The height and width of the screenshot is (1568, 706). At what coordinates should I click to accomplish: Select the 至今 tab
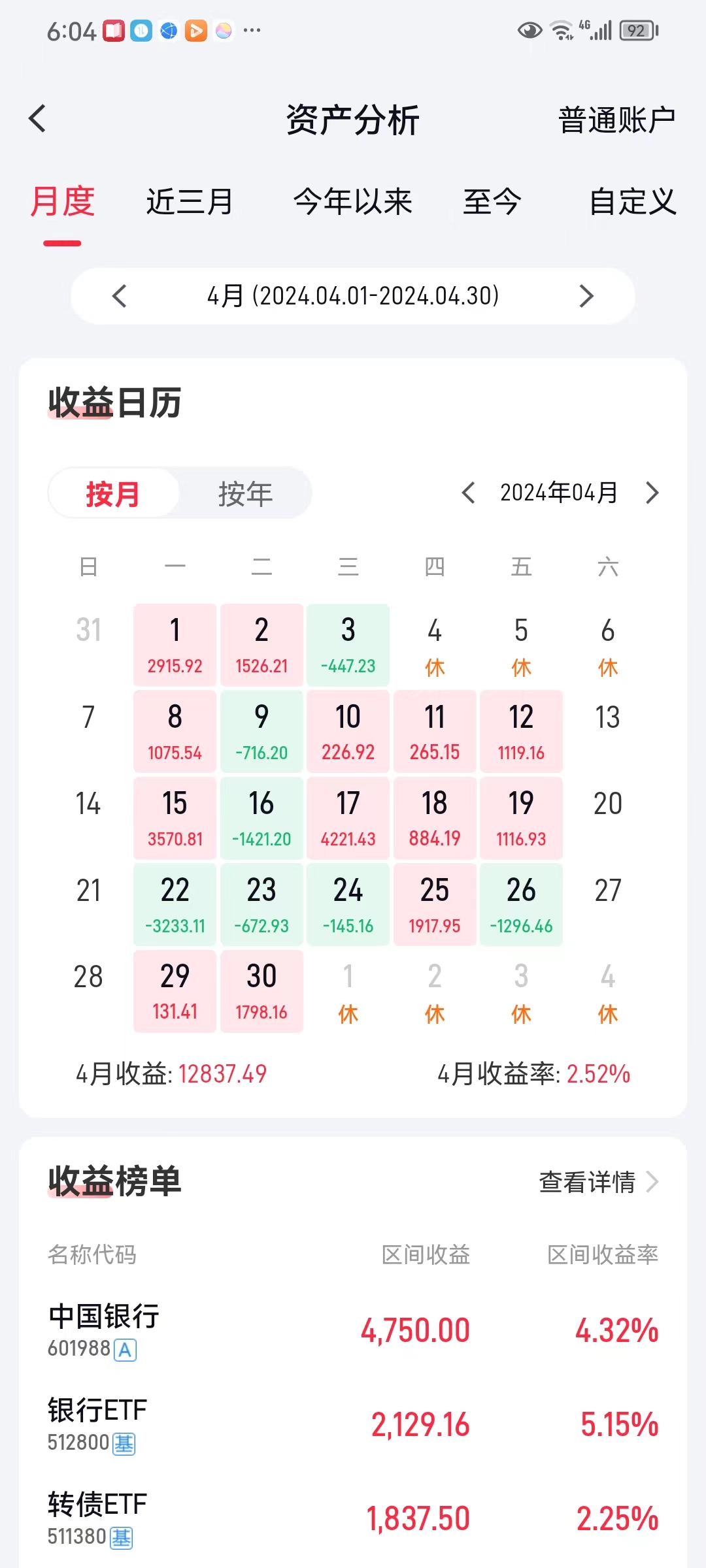(492, 201)
